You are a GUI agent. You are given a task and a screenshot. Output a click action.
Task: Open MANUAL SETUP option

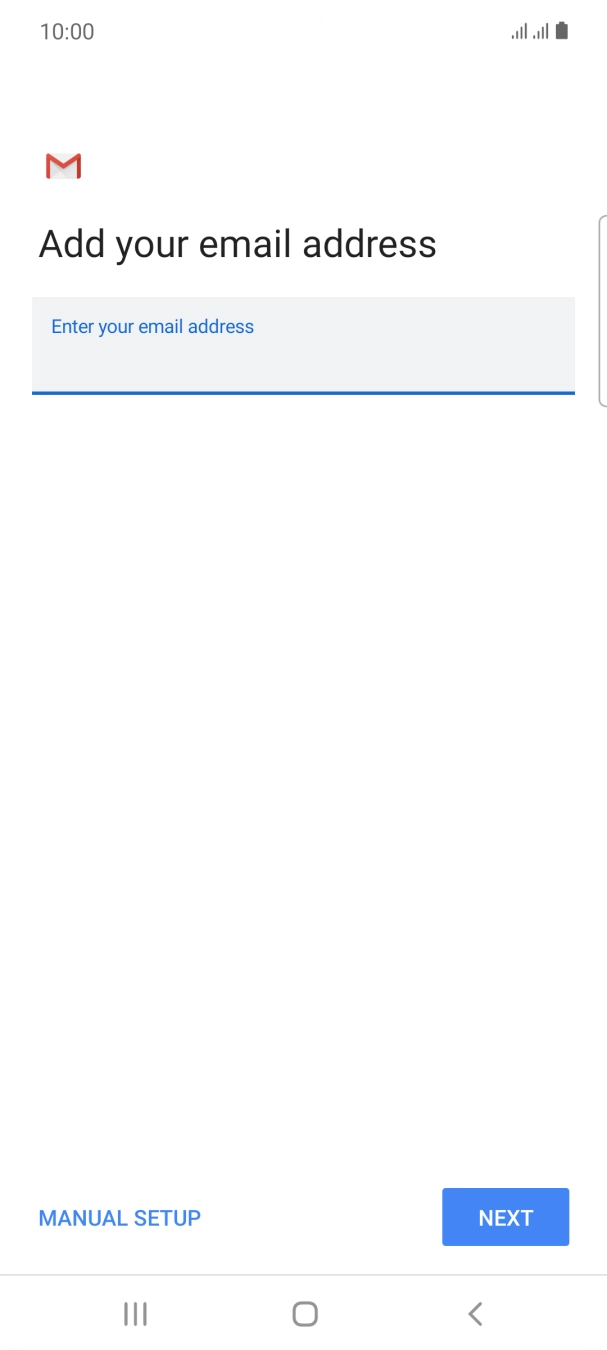[x=120, y=1217]
